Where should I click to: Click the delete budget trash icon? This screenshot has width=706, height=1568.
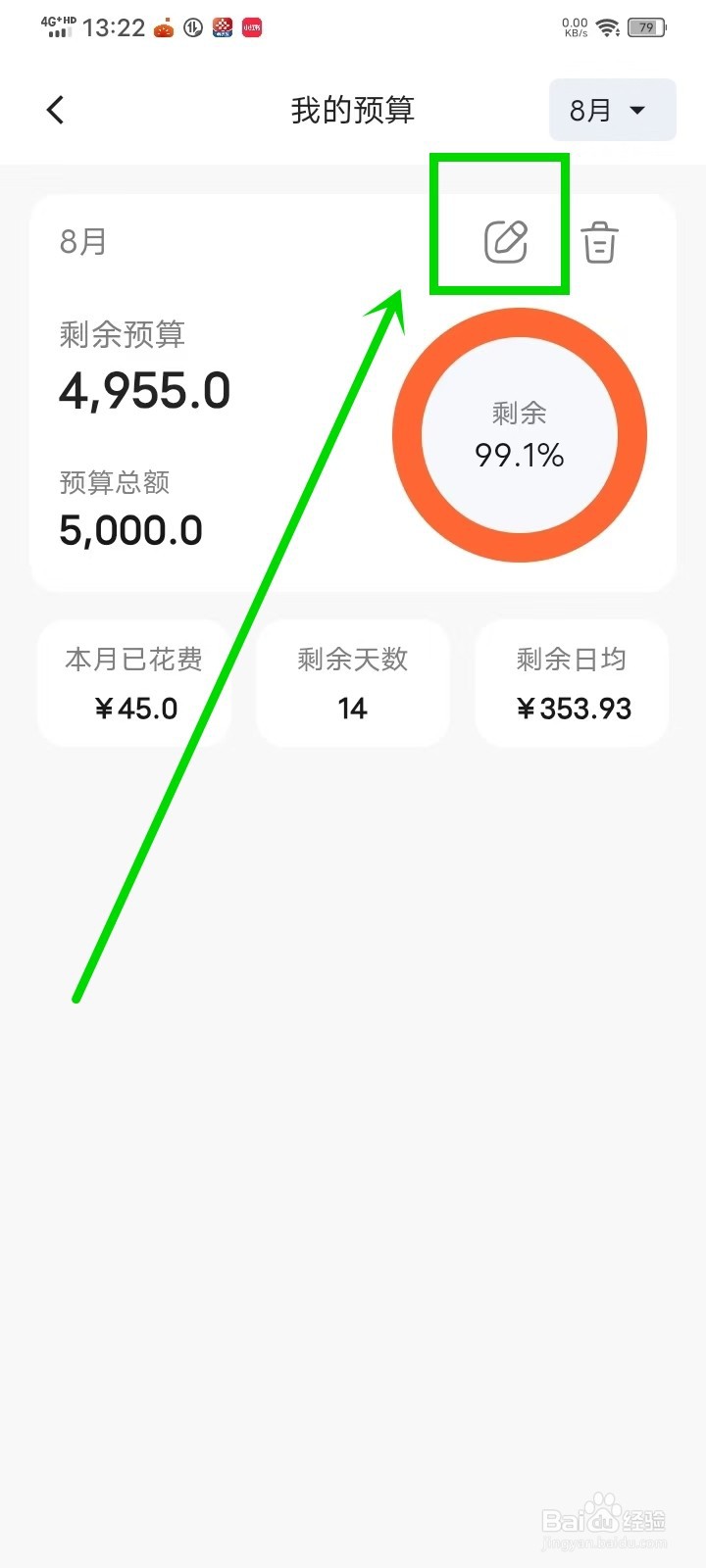click(599, 245)
